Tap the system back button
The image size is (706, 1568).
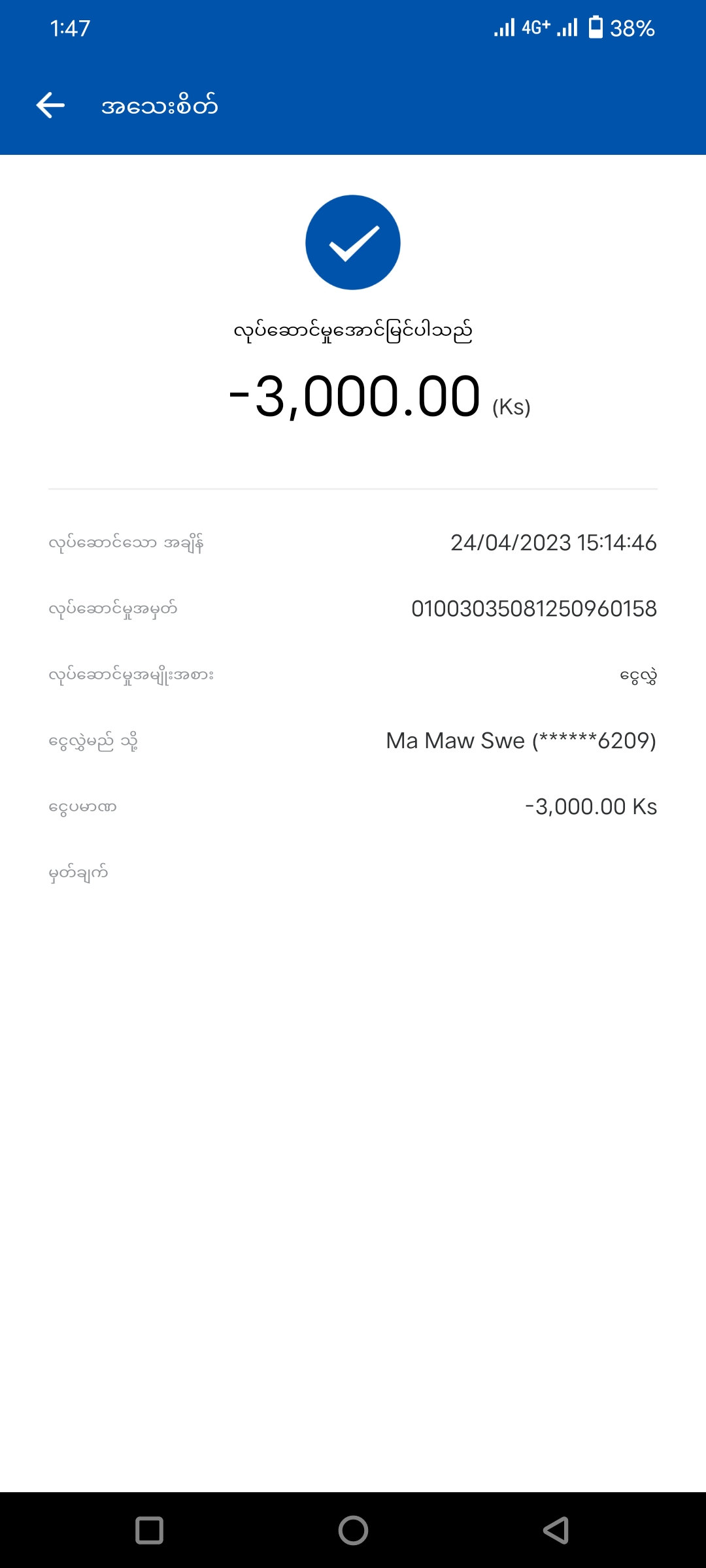pos(556,1530)
